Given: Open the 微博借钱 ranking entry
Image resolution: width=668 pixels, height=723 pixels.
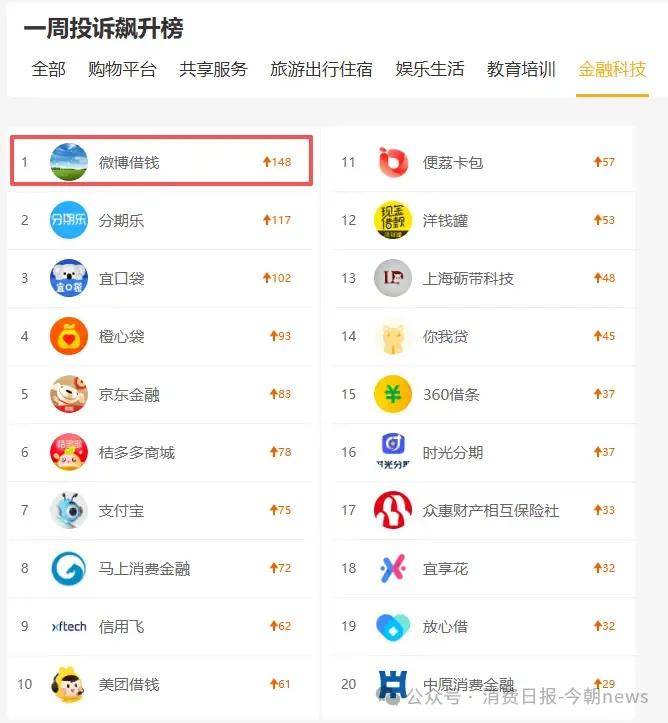Looking at the screenshot, I should click(x=129, y=162).
